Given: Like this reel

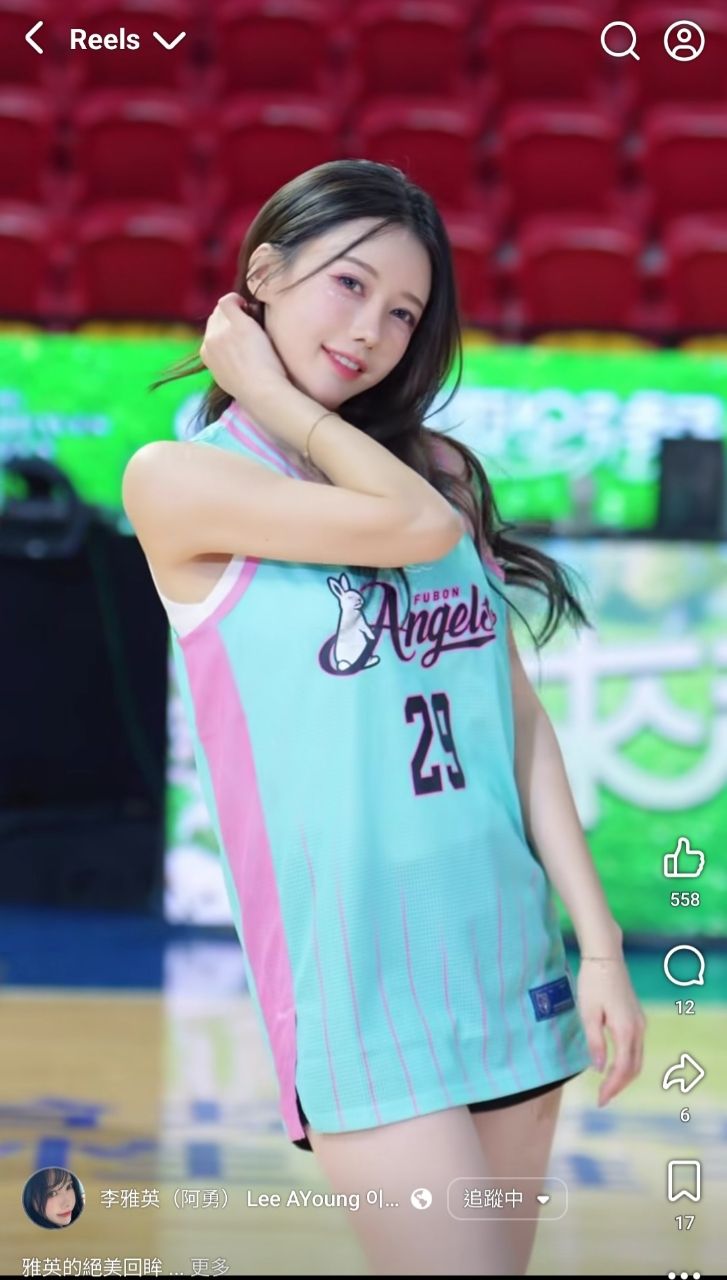Looking at the screenshot, I should pos(684,859).
